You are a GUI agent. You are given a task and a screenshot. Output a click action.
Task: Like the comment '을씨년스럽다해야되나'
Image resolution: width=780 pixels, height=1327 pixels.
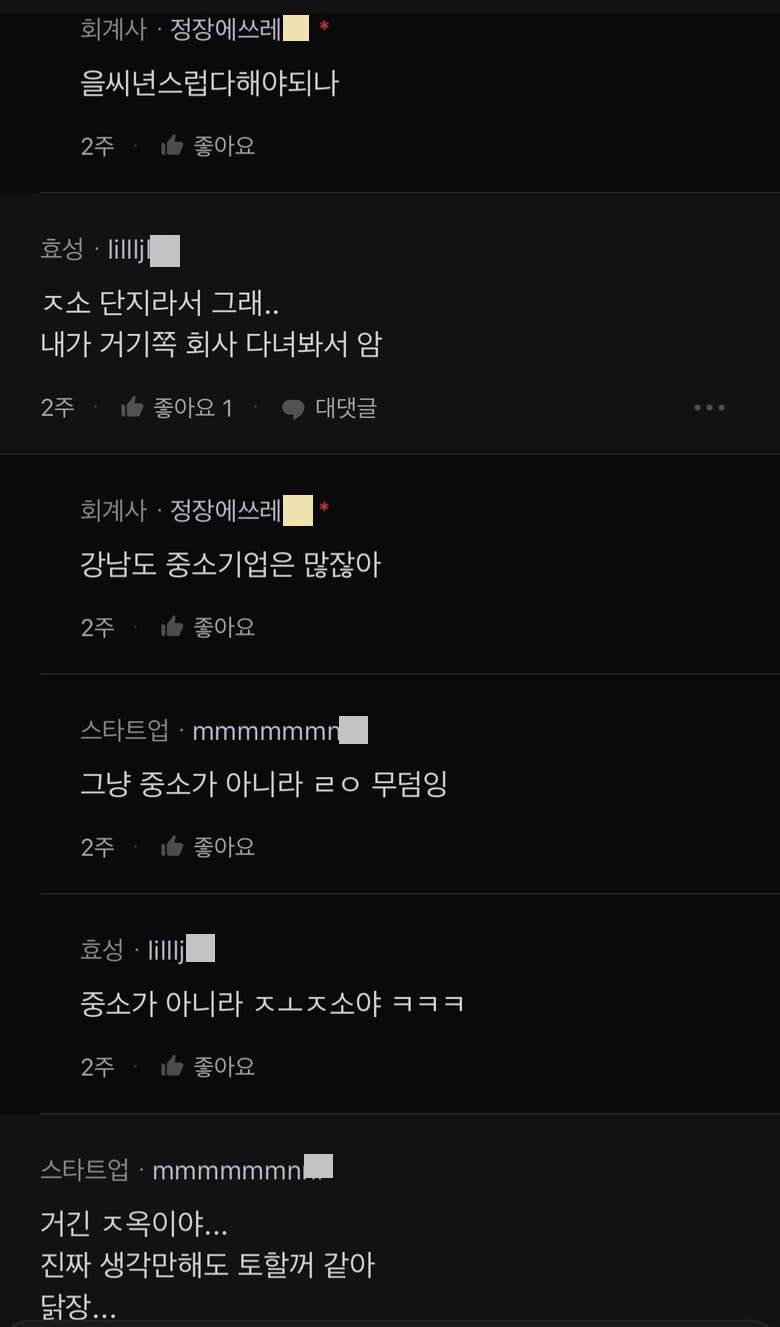click(x=207, y=146)
